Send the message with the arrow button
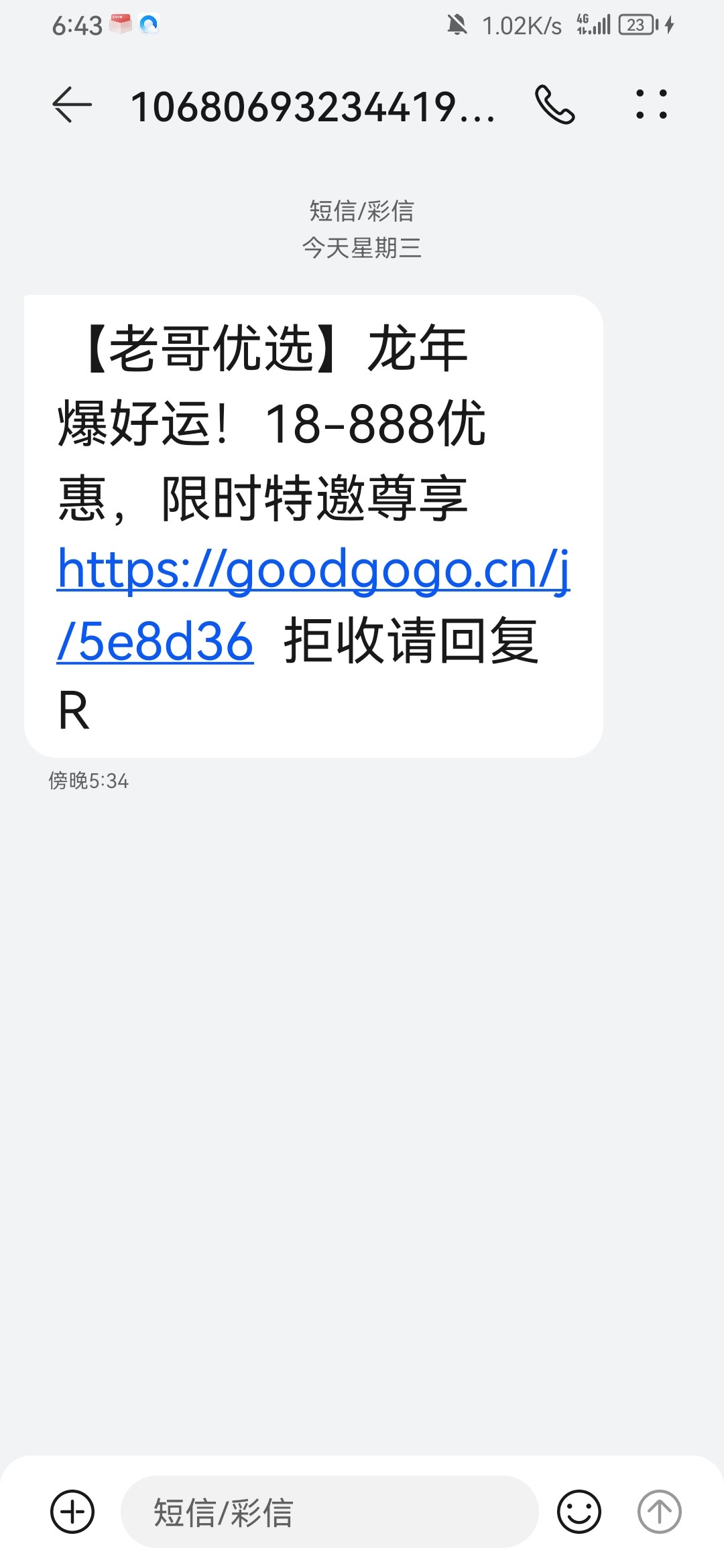724x1568 pixels. [660, 1512]
